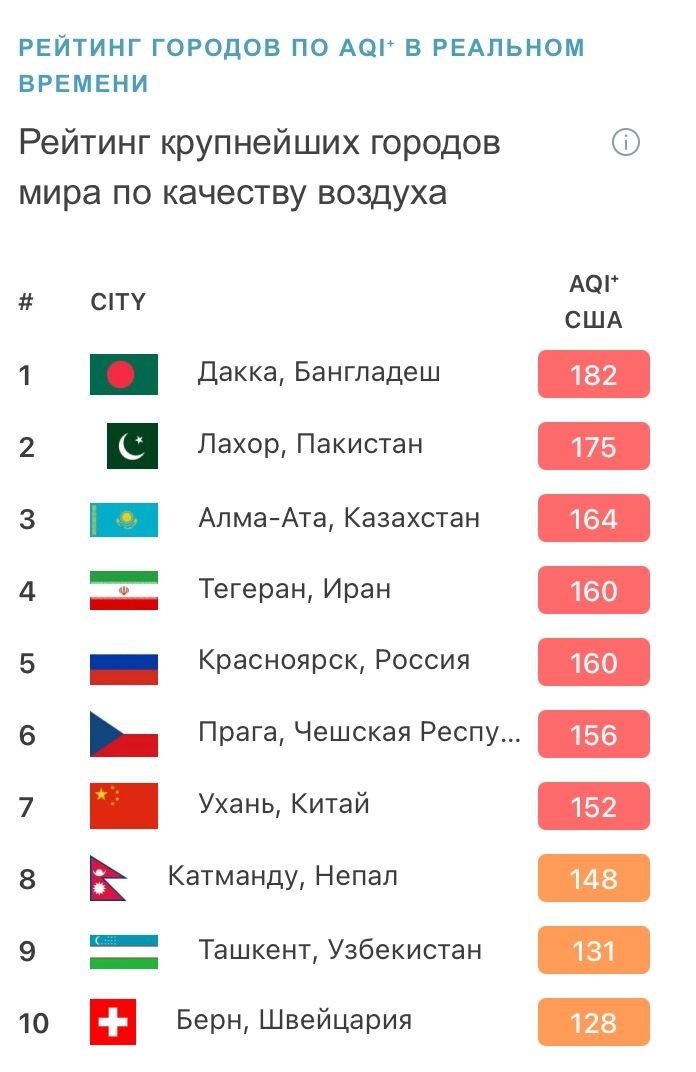Viewport: 696px width, 1072px height.
Task: Open the Дакка, Бангладеш row
Action: click(319, 374)
